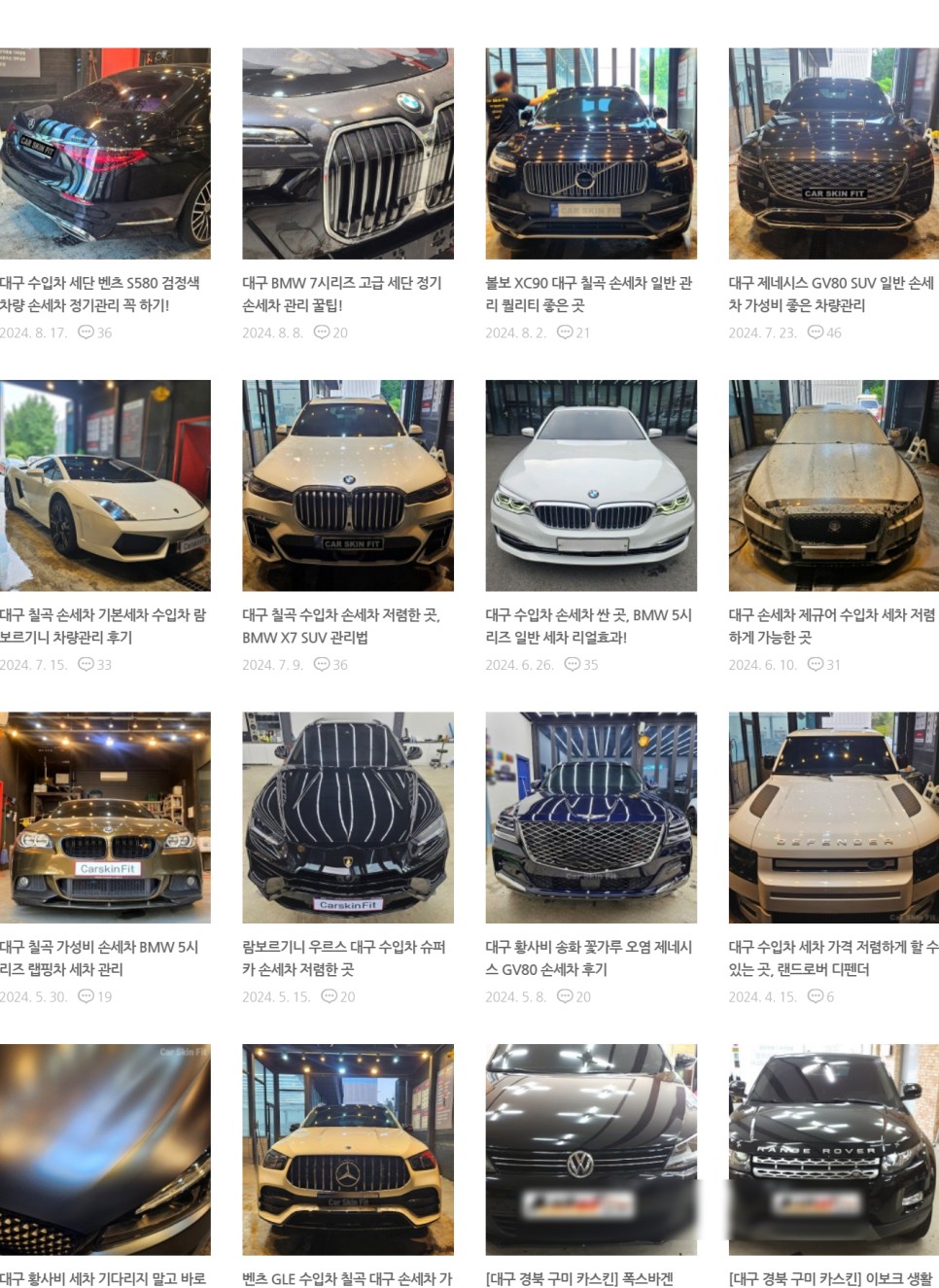Viewport: 939px width, 1288px height.
Task: Click the white Lamborghini Gallardo thumbnail
Action: [105, 485]
